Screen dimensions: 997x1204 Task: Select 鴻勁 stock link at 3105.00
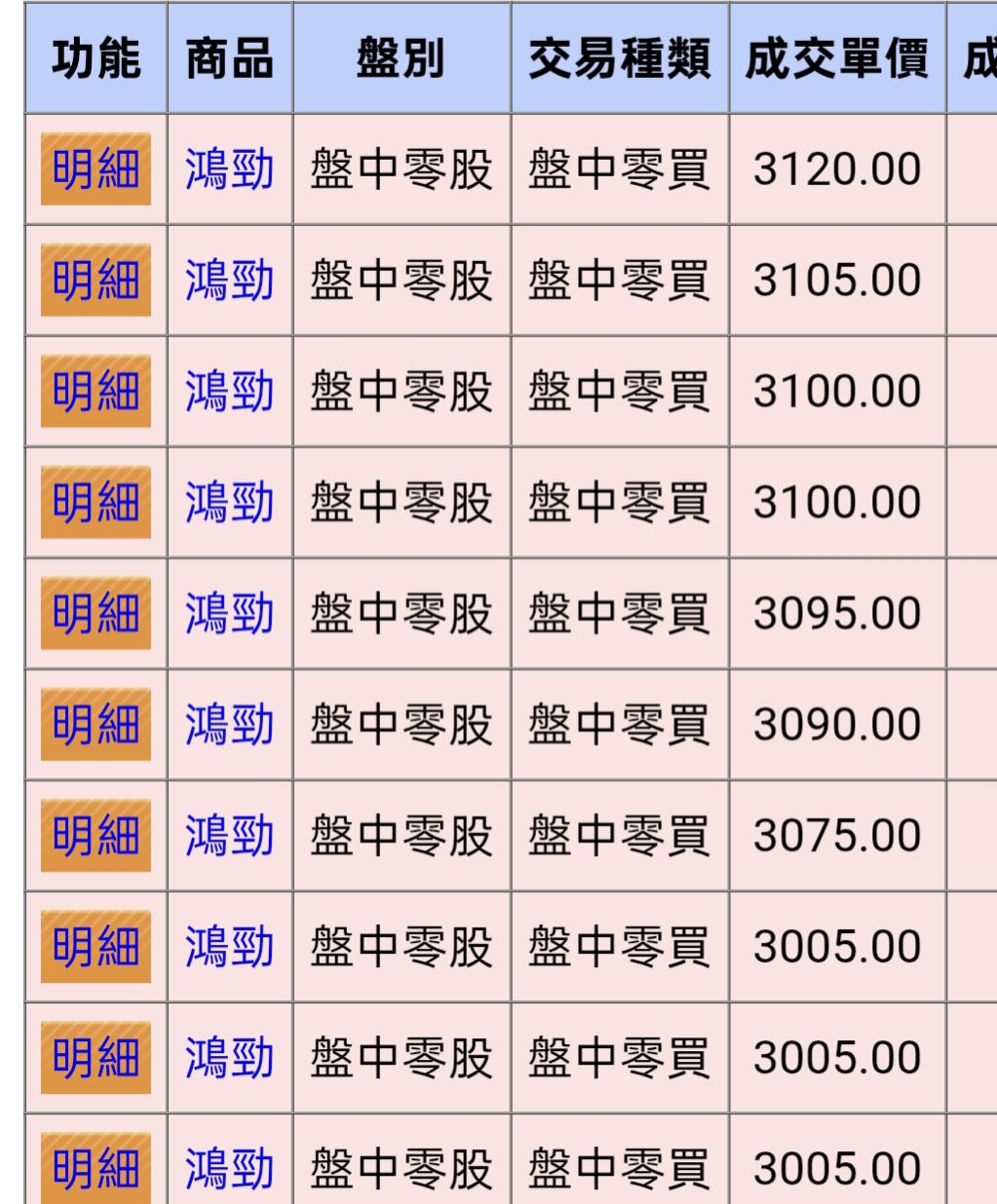[229, 281]
